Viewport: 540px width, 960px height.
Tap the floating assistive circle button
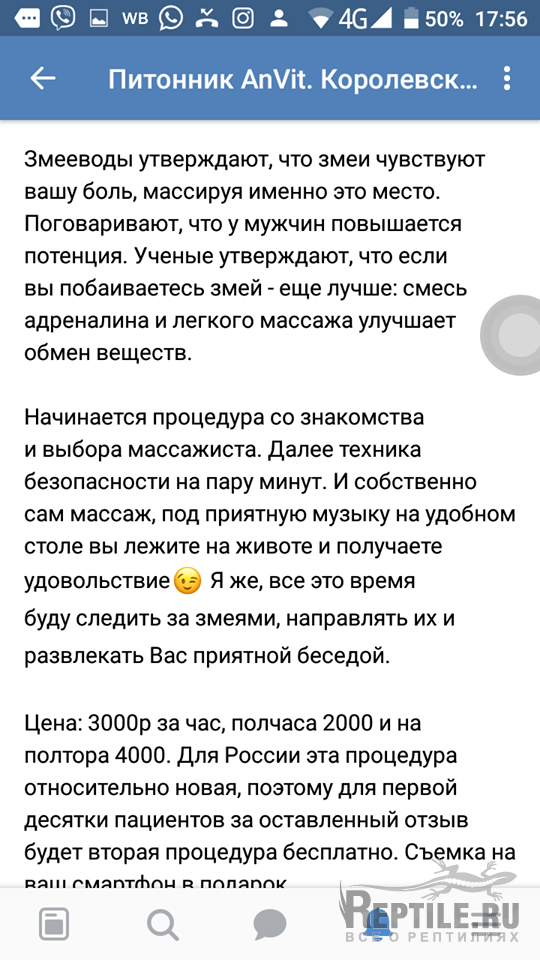coord(512,335)
